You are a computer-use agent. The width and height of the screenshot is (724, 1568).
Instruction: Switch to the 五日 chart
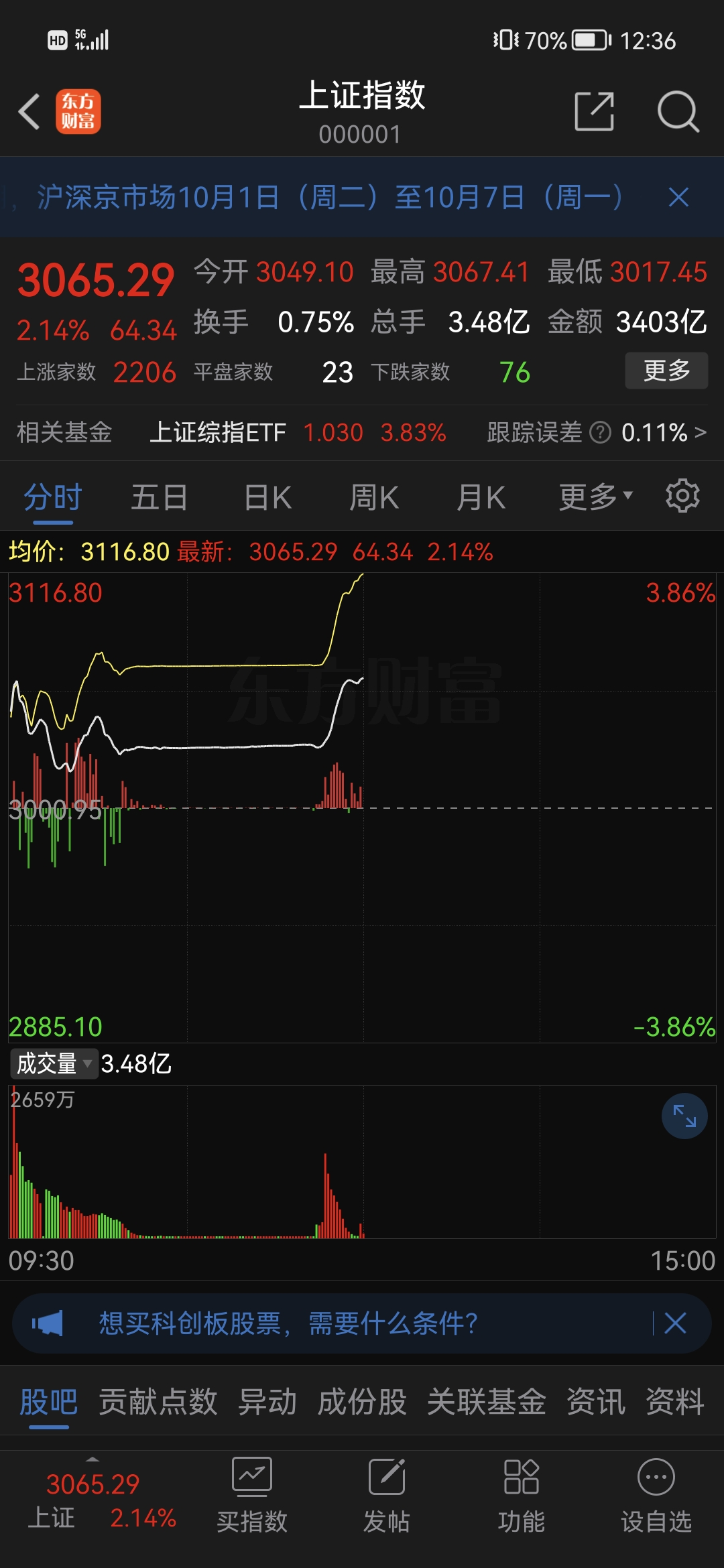coord(159,498)
